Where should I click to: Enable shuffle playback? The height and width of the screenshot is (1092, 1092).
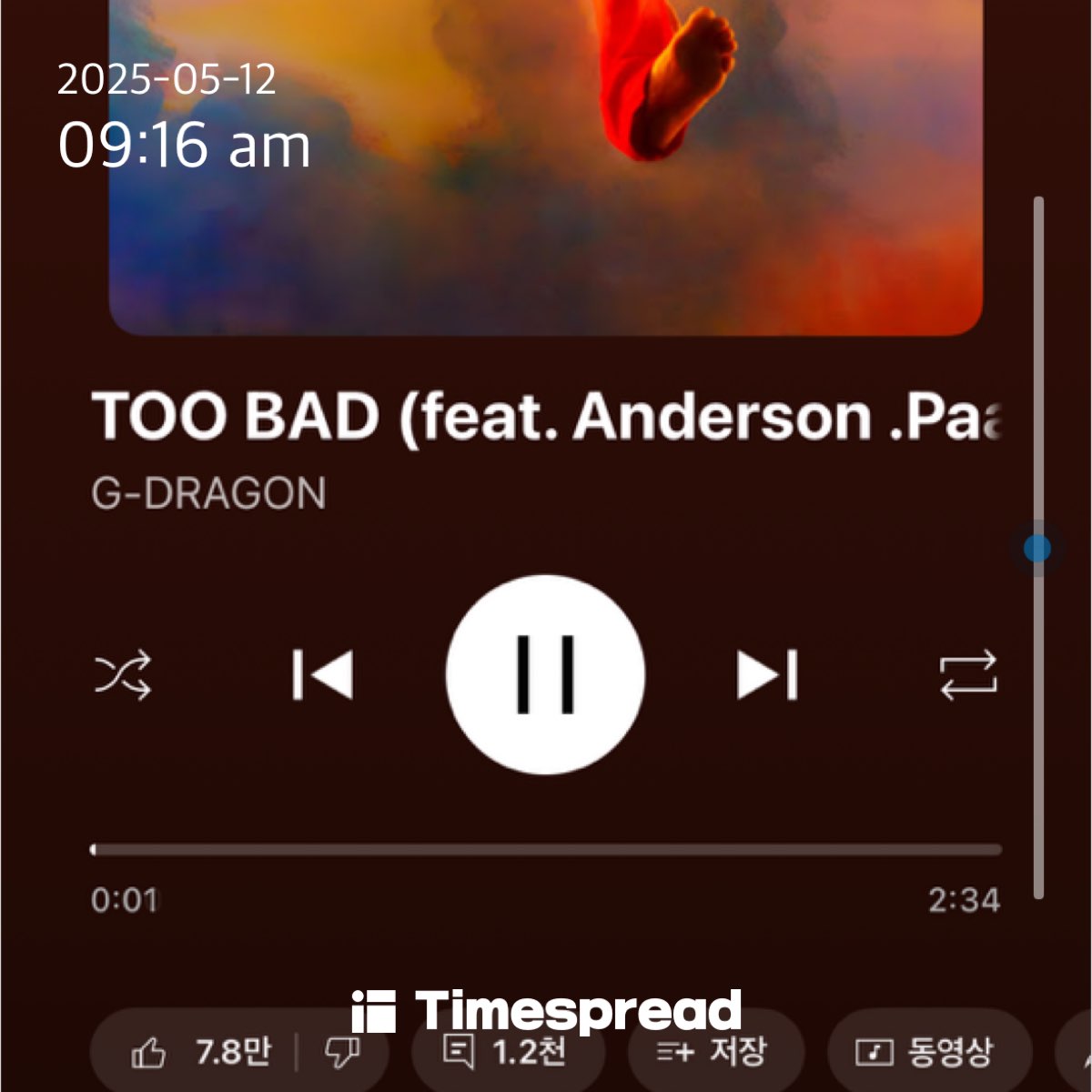point(123,676)
